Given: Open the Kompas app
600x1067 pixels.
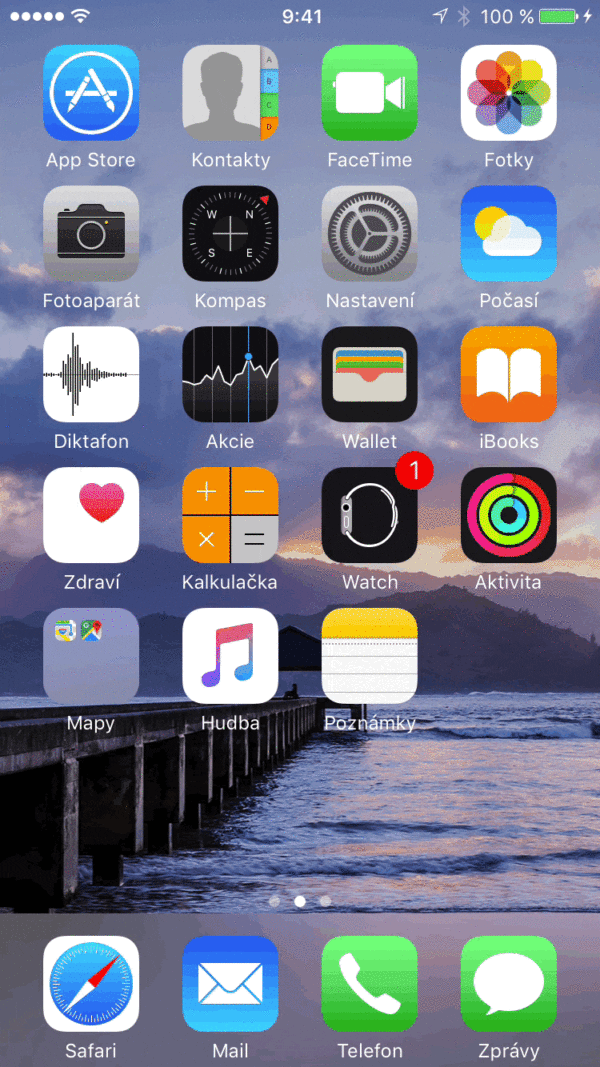Looking at the screenshot, I should pyautogui.click(x=230, y=234).
